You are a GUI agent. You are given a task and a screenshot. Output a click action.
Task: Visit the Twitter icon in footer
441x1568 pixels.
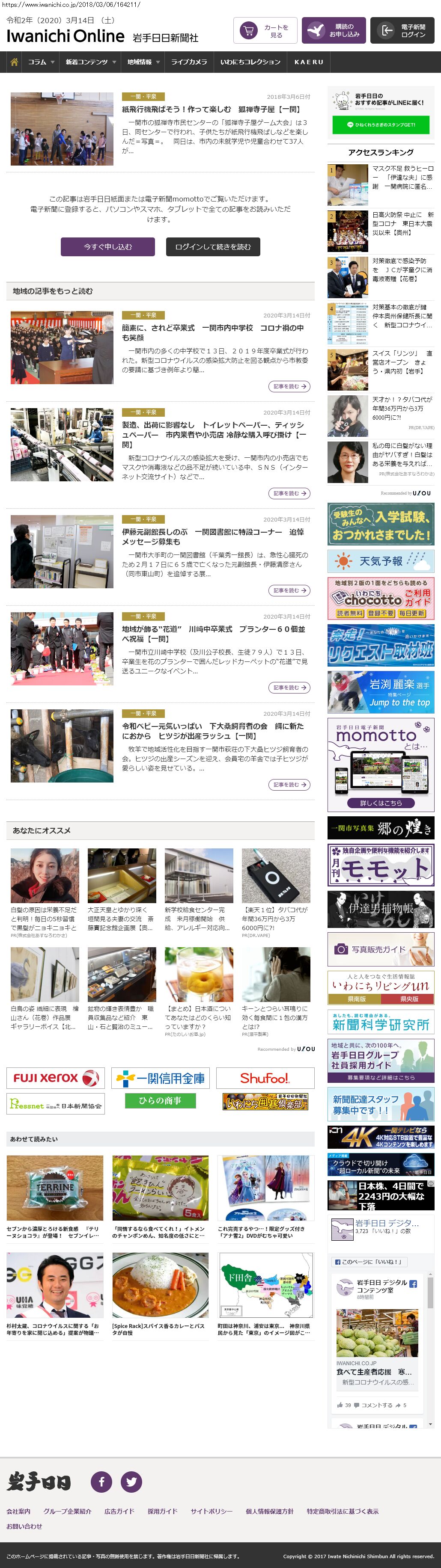tap(131, 1482)
